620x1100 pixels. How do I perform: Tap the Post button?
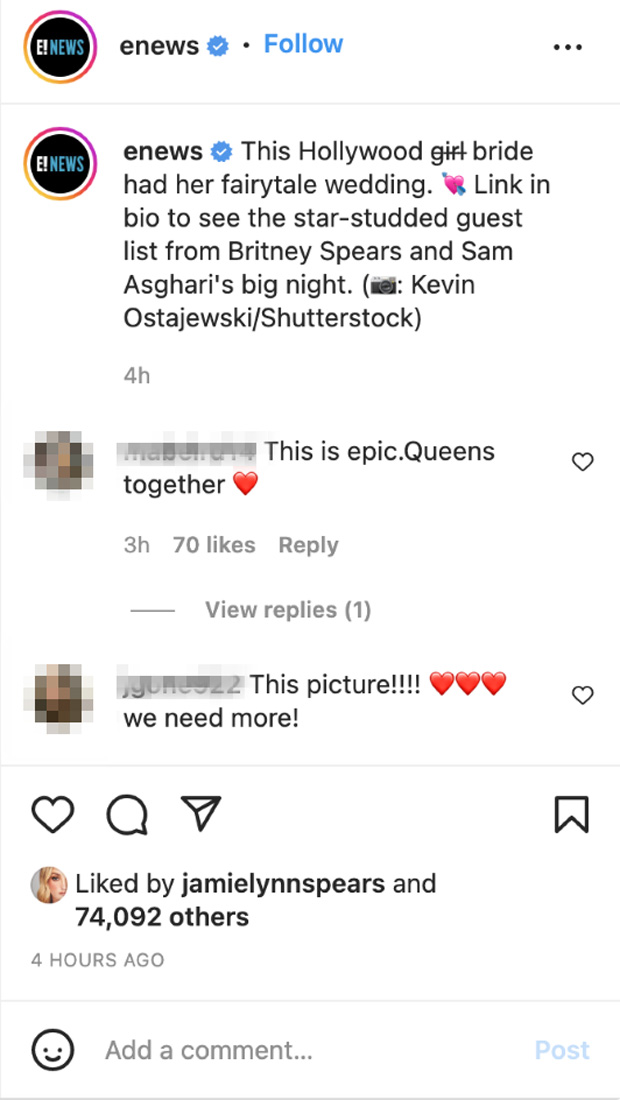pyautogui.click(x=562, y=1050)
